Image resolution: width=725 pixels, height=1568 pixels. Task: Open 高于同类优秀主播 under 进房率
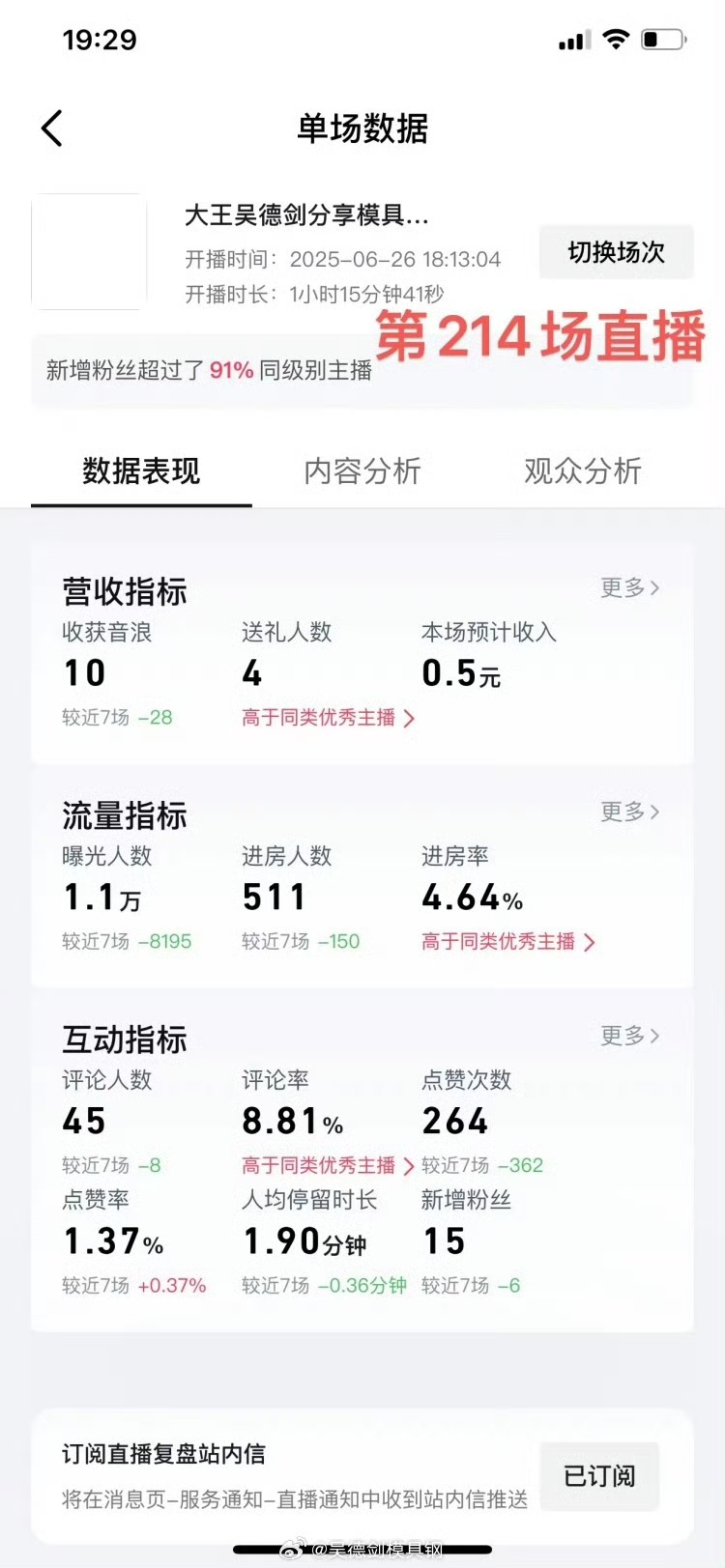click(507, 942)
